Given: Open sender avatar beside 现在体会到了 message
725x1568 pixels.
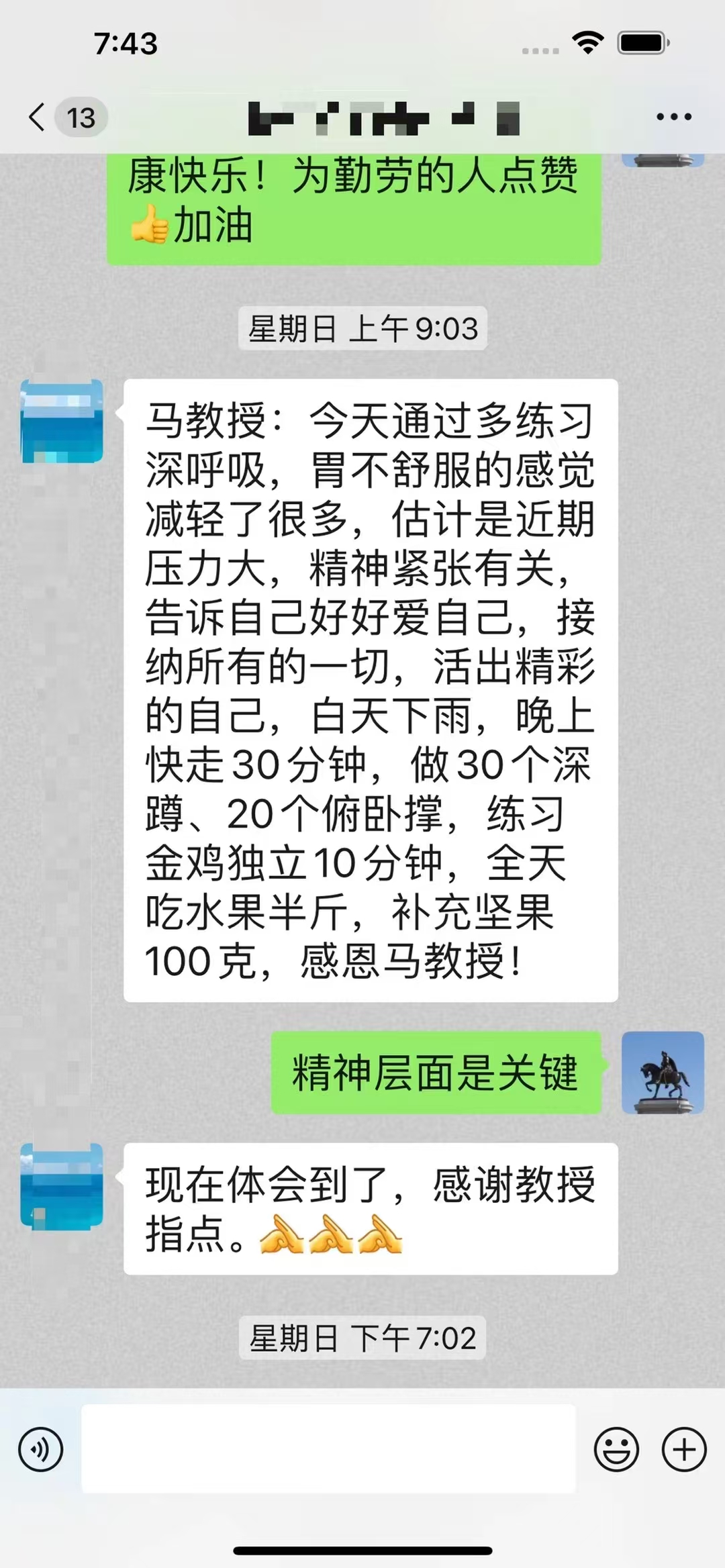Looking at the screenshot, I should (62, 1186).
